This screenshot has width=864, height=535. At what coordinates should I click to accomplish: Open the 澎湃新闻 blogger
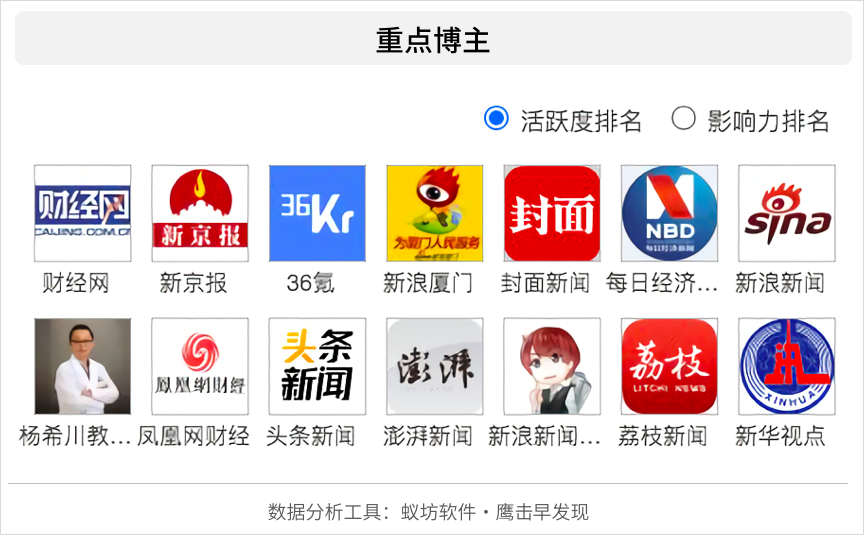coord(434,366)
